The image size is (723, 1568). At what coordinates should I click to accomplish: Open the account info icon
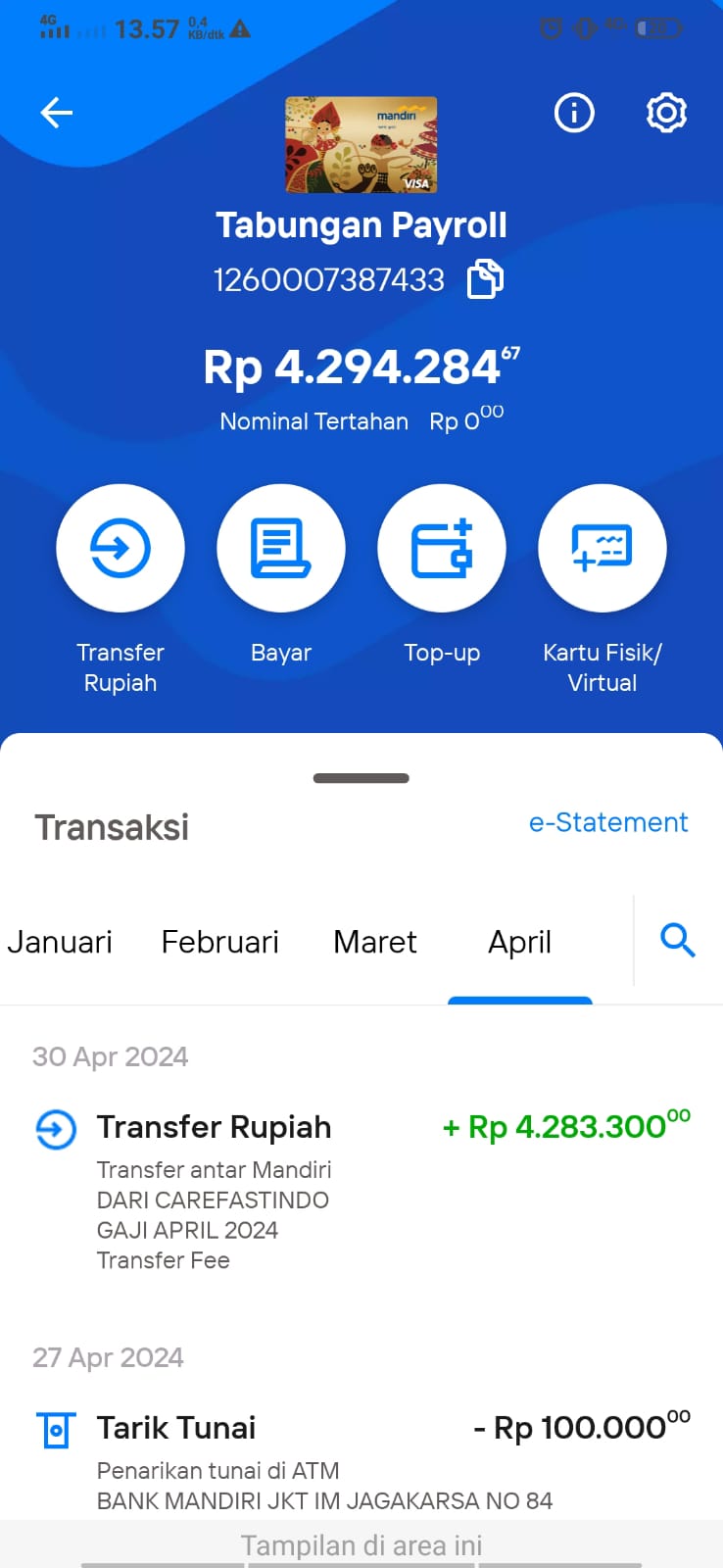click(574, 113)
